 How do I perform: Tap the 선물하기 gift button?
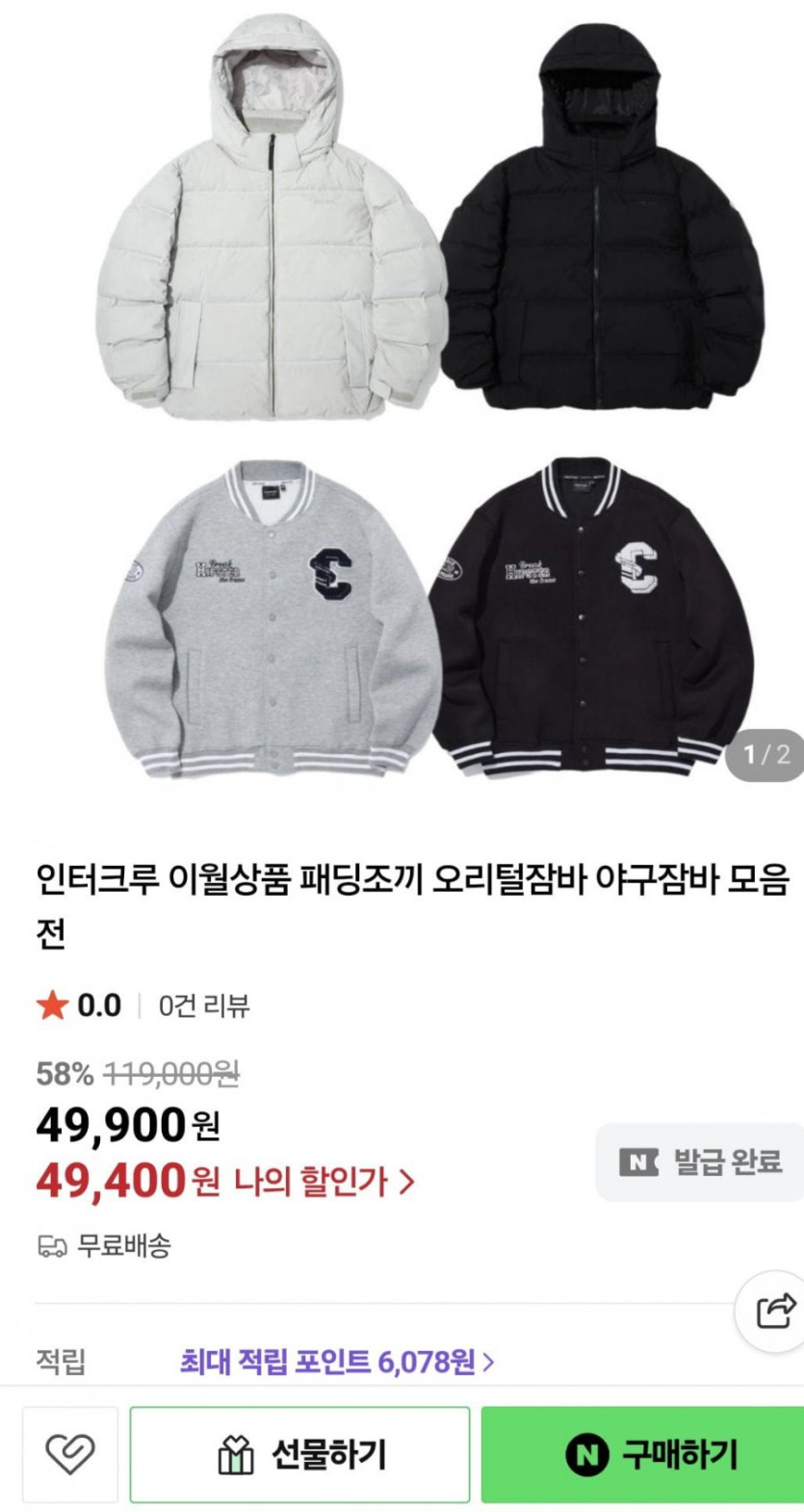[x=299, y=1453]
